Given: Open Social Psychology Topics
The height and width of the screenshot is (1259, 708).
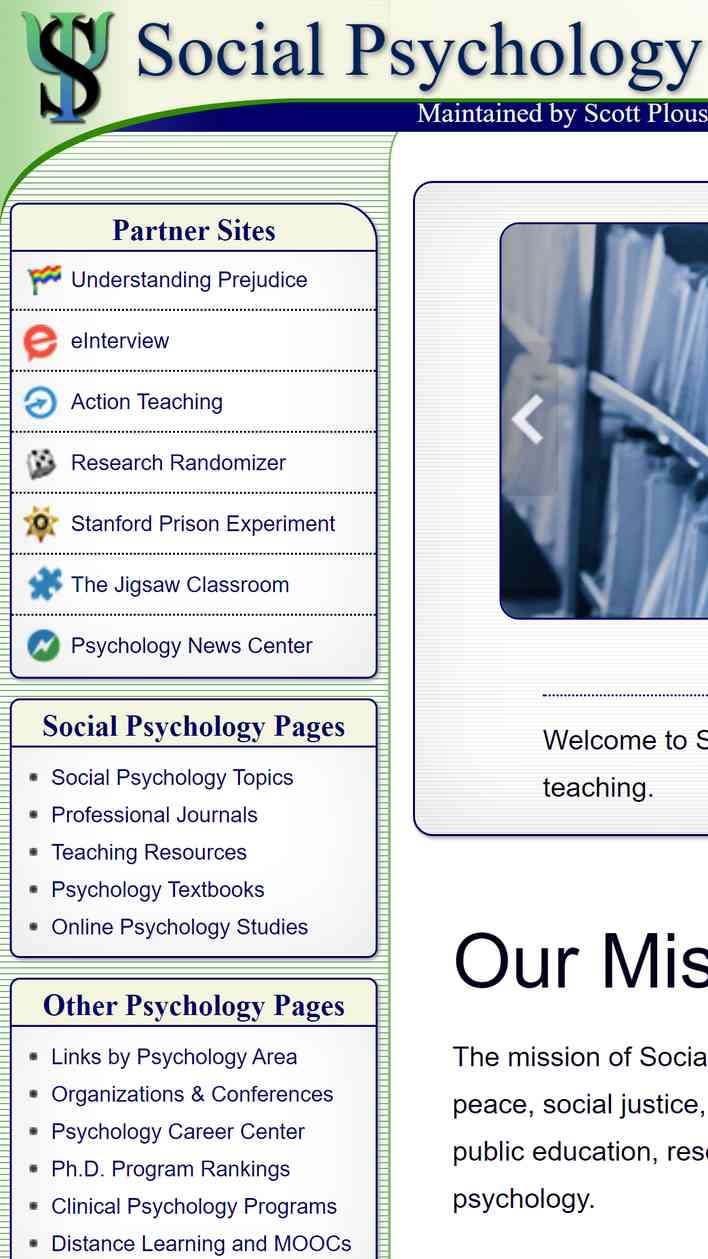Looking at the screenshot, I should point(172,778).
